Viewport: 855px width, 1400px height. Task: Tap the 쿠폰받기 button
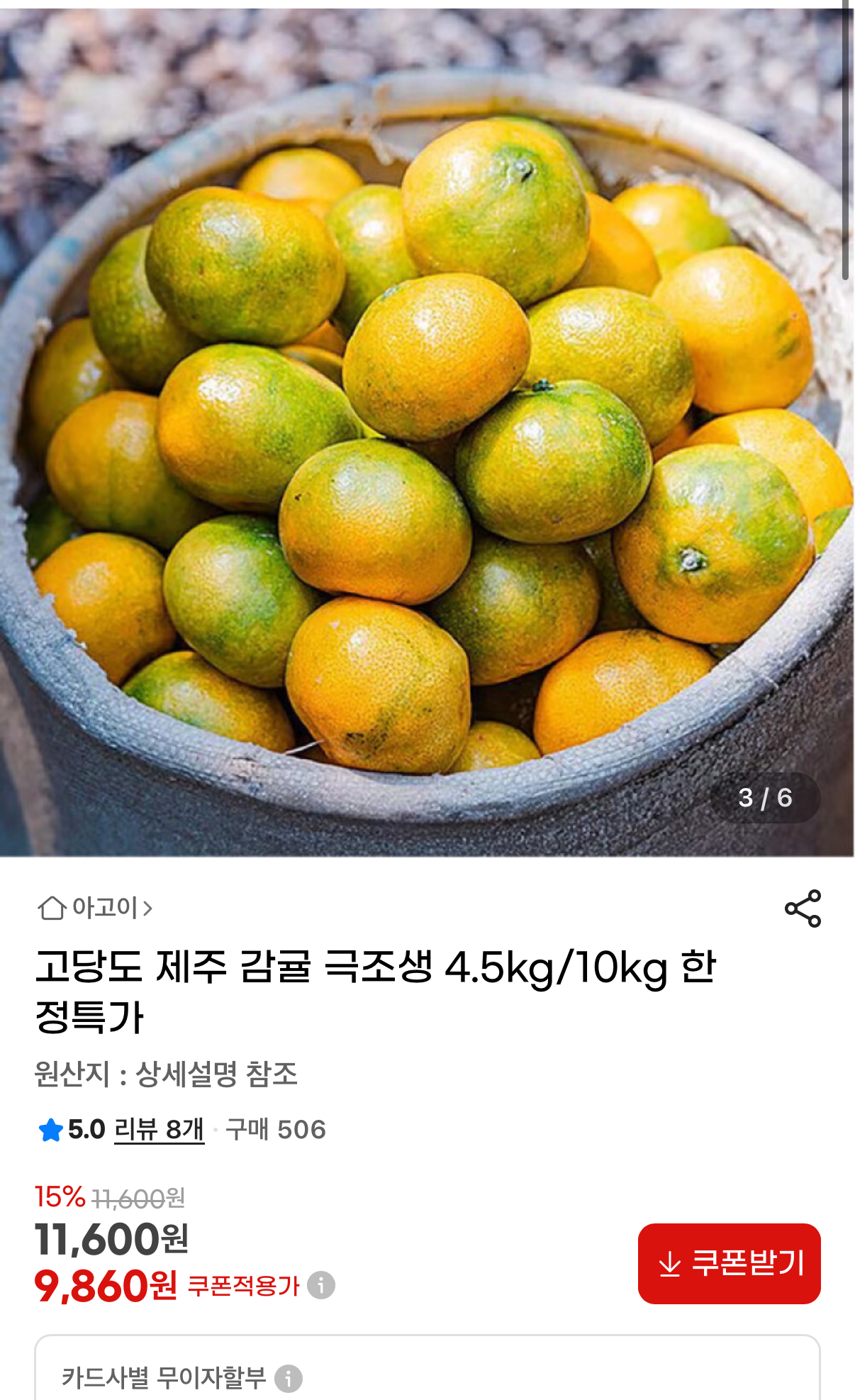coord(729,1264)
